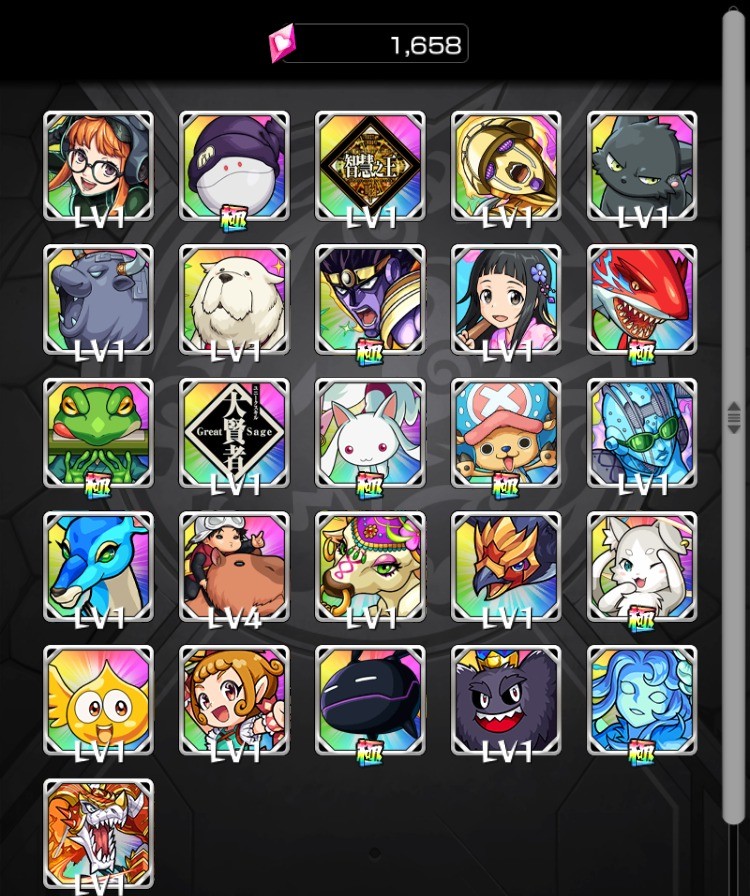Select the black-haired girl in pink kimono
750x896 pixels.
(x=506, y=299)
